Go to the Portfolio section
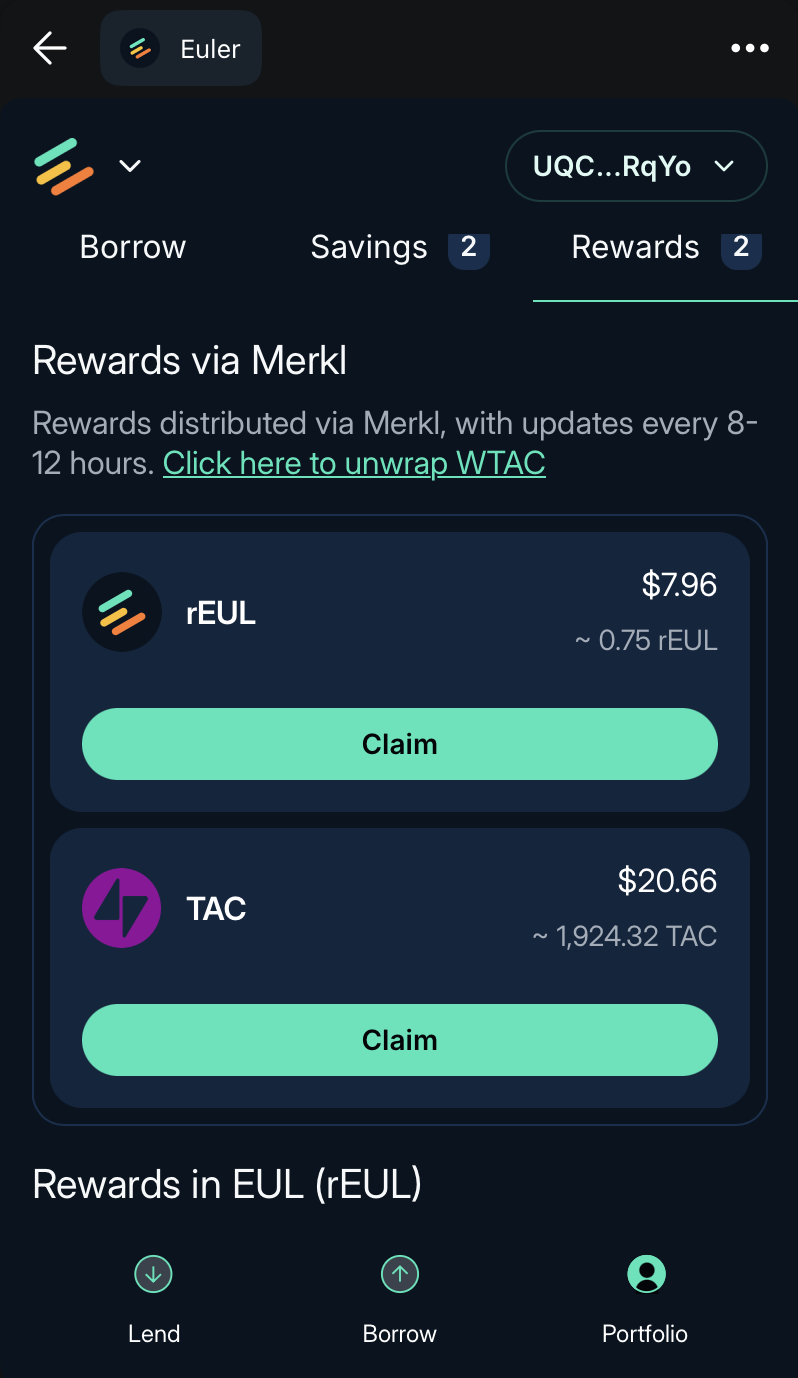The image size is (798, 1378). pos(645,1298)
